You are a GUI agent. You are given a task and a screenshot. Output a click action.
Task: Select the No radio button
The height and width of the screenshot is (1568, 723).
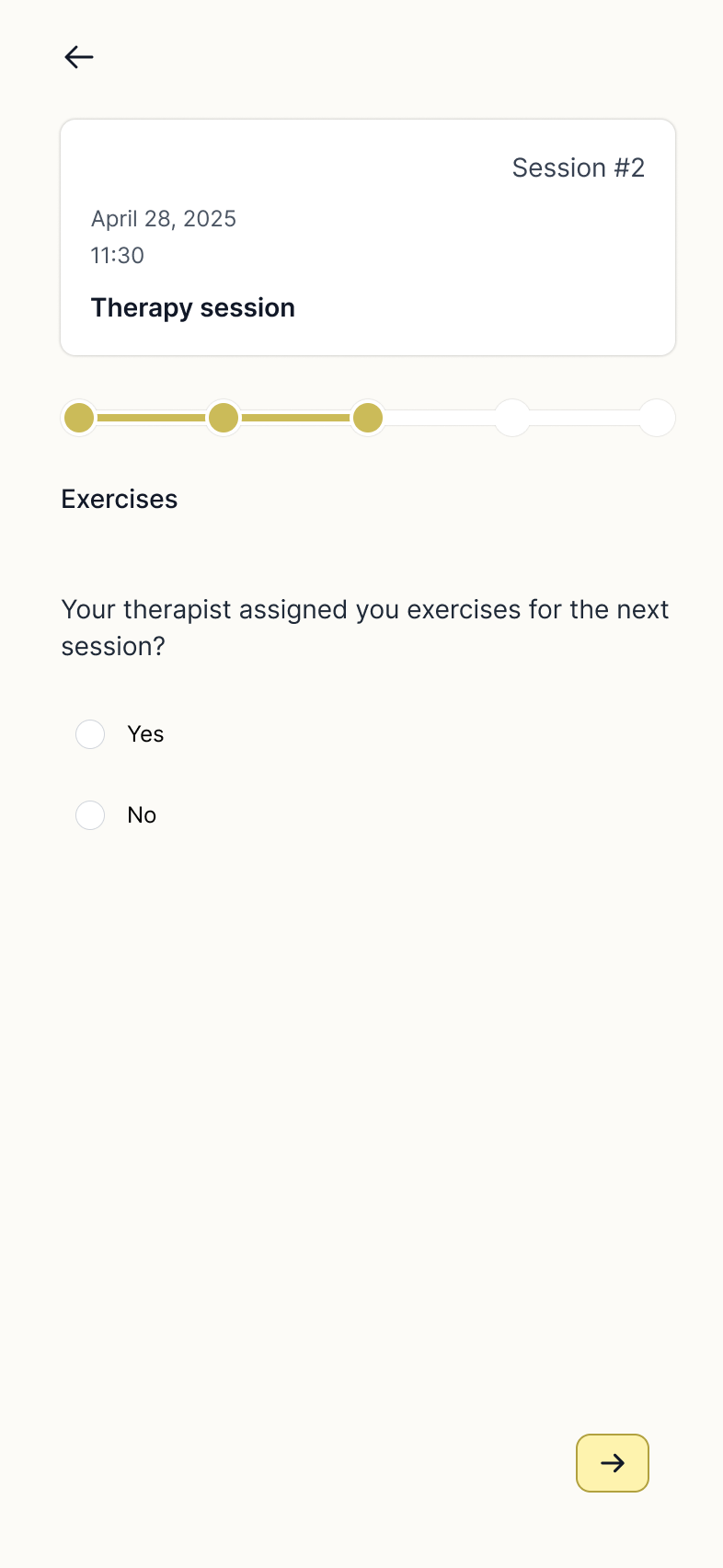click(x=90, y=814)
